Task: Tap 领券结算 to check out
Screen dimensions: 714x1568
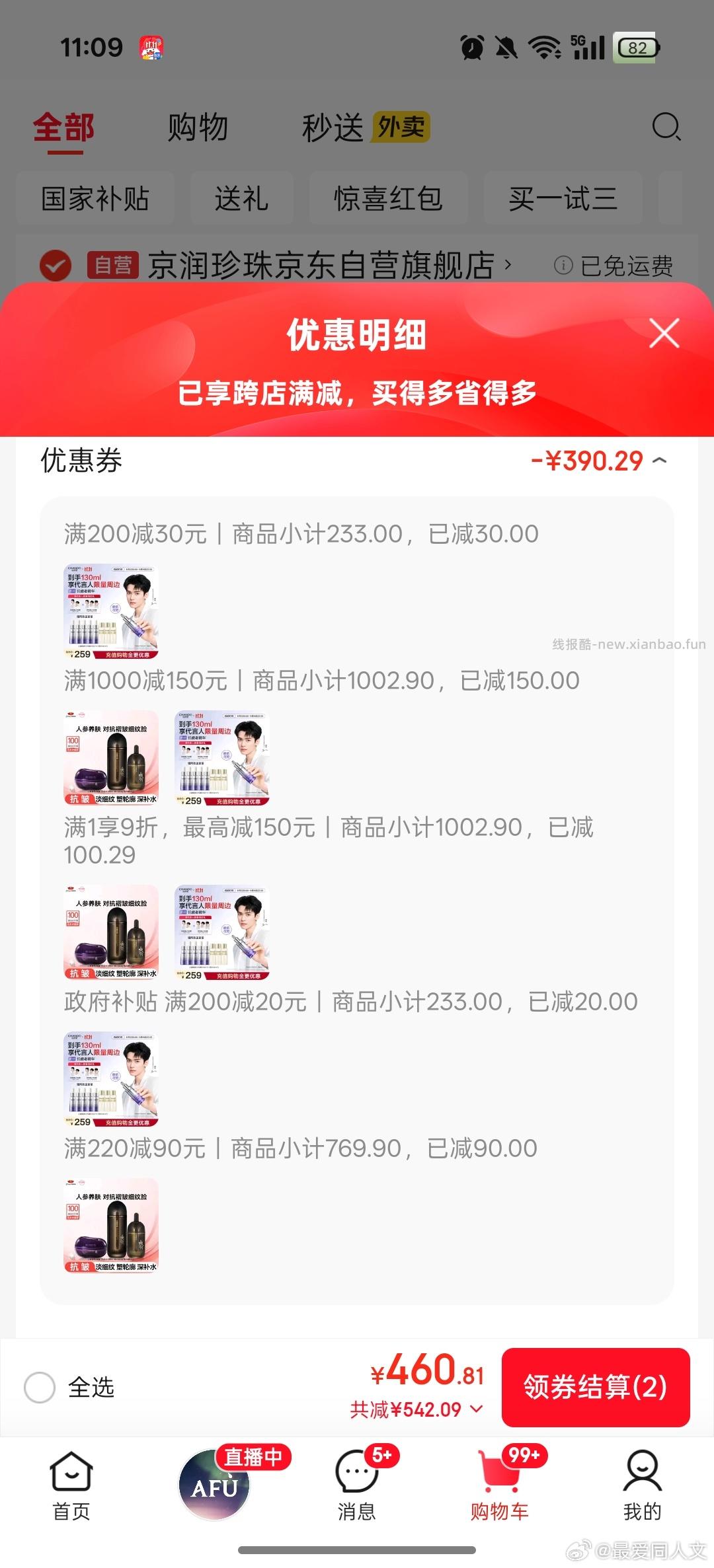Action: [595, 1387]
